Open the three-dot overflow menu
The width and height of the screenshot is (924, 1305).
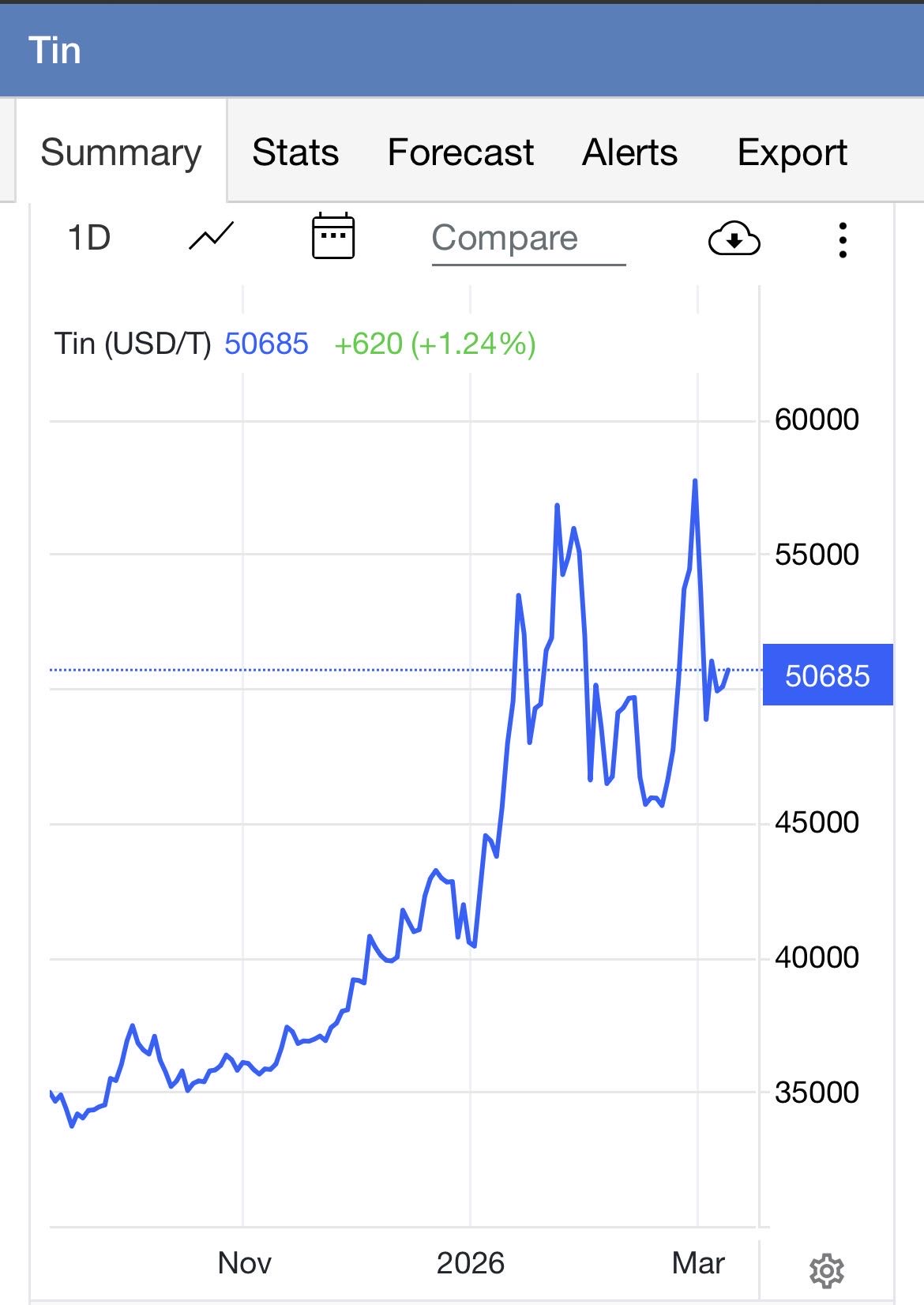click(x=843, y=239)
